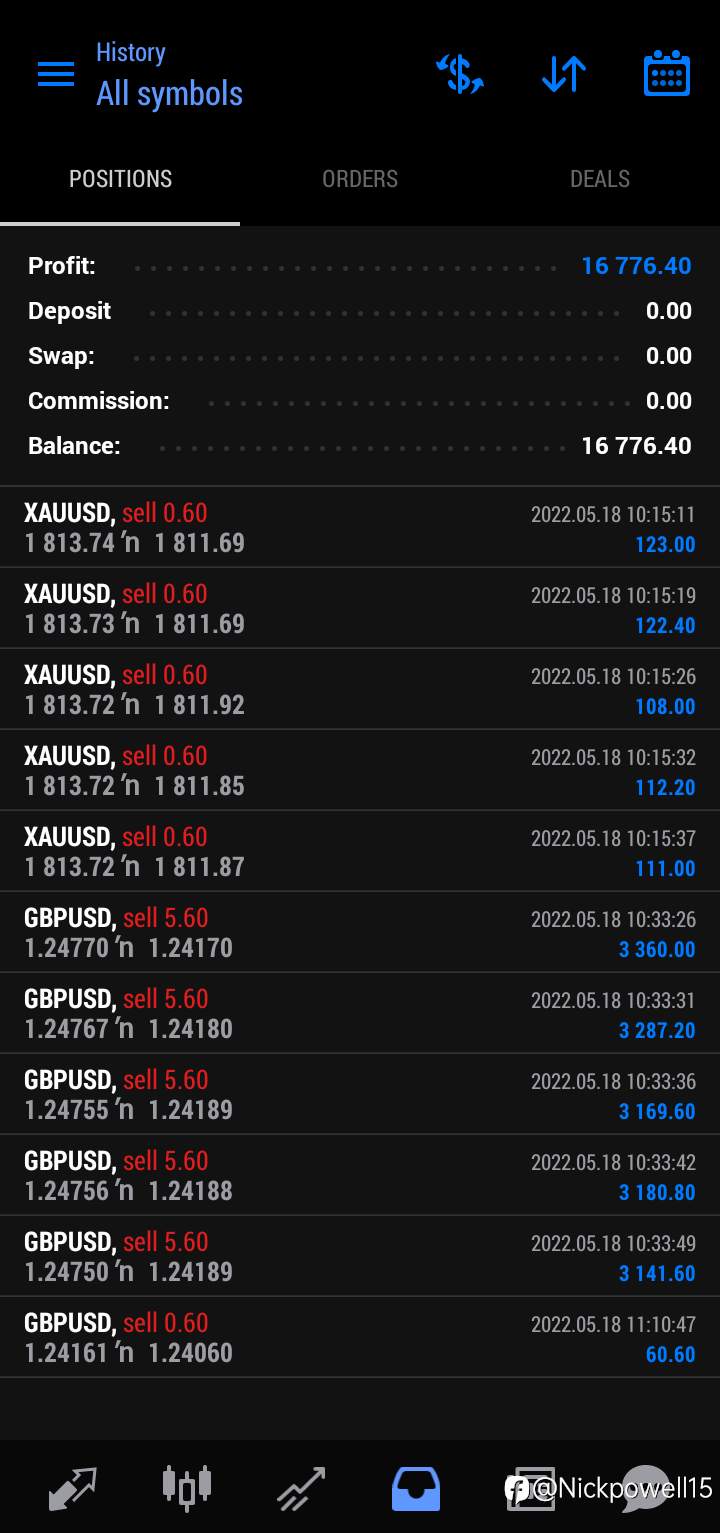Select the History inbox tab
Viewport: 720px width, 1533px height.
[415, 1488]
